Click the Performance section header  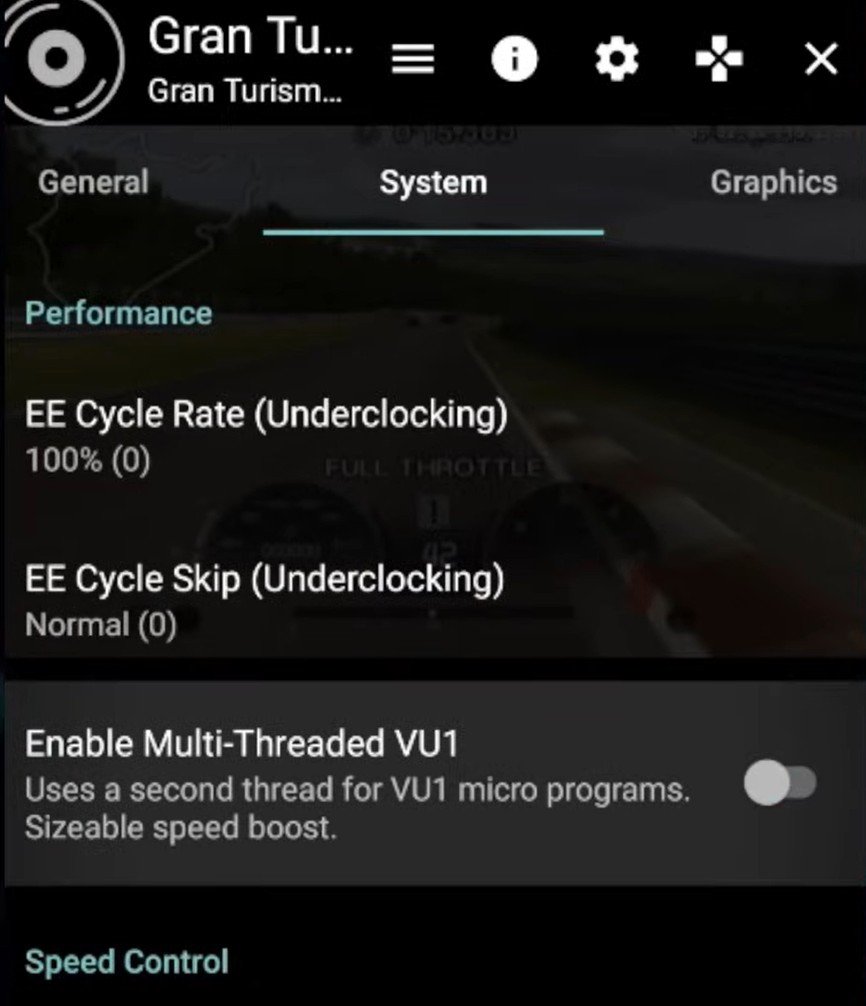click(118, 313)
